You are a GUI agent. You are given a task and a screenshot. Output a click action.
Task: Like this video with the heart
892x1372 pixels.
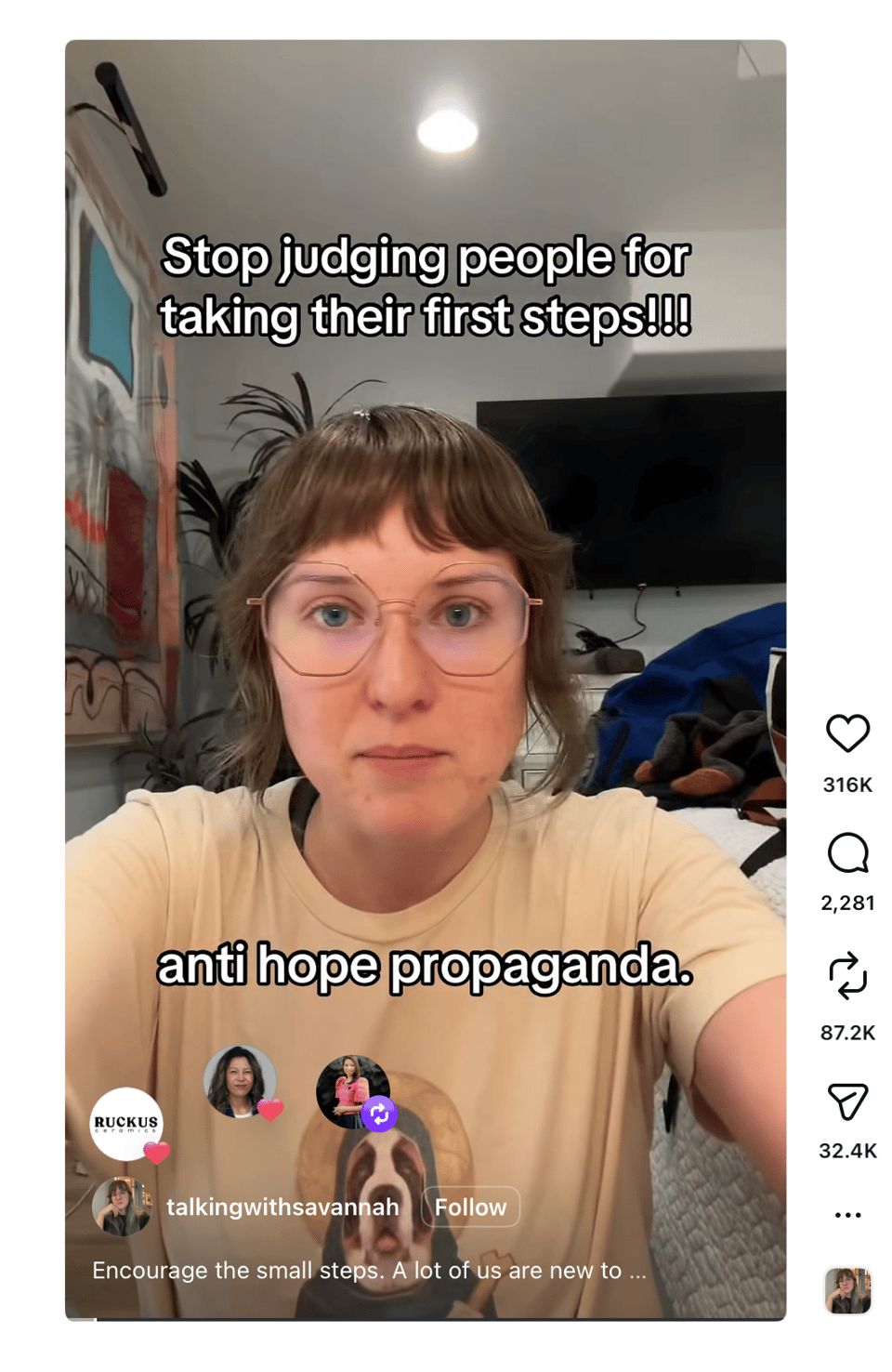pyautogui.click(x=846, y=733)
